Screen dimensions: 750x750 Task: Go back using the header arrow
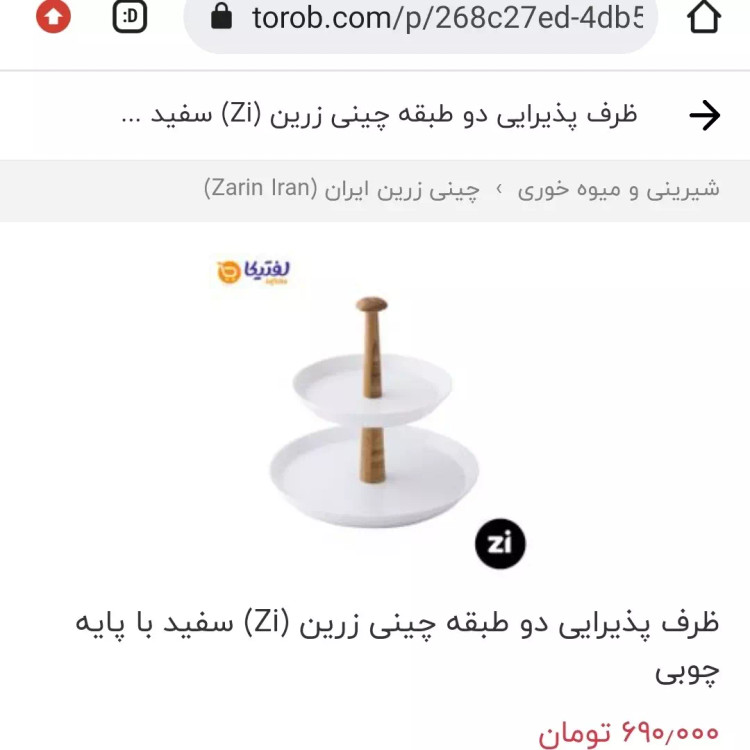coord(704,116)
